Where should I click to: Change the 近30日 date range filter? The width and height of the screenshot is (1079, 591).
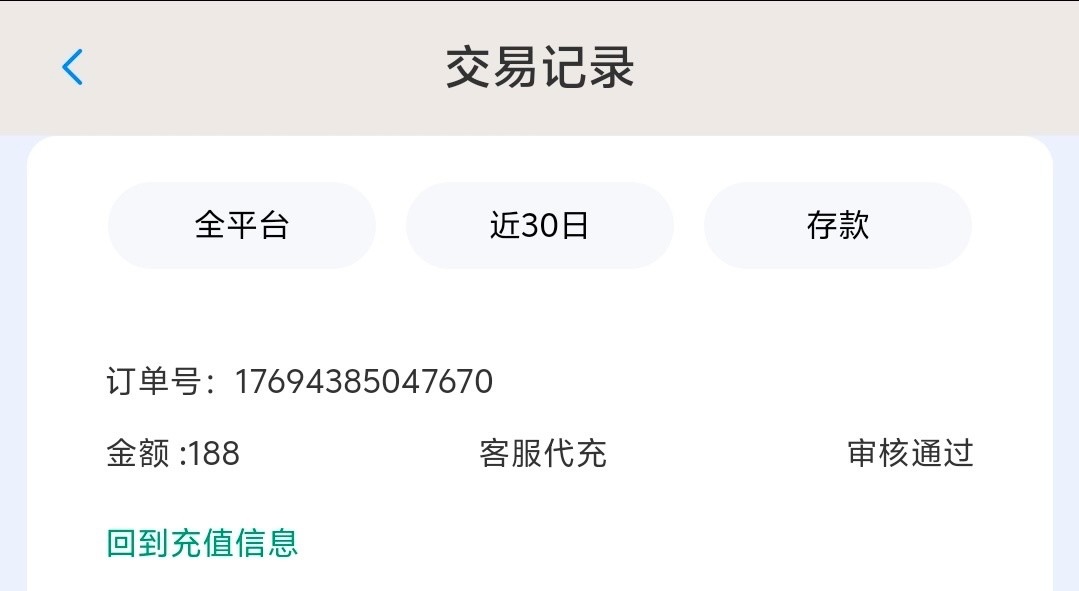coord(539,226)
